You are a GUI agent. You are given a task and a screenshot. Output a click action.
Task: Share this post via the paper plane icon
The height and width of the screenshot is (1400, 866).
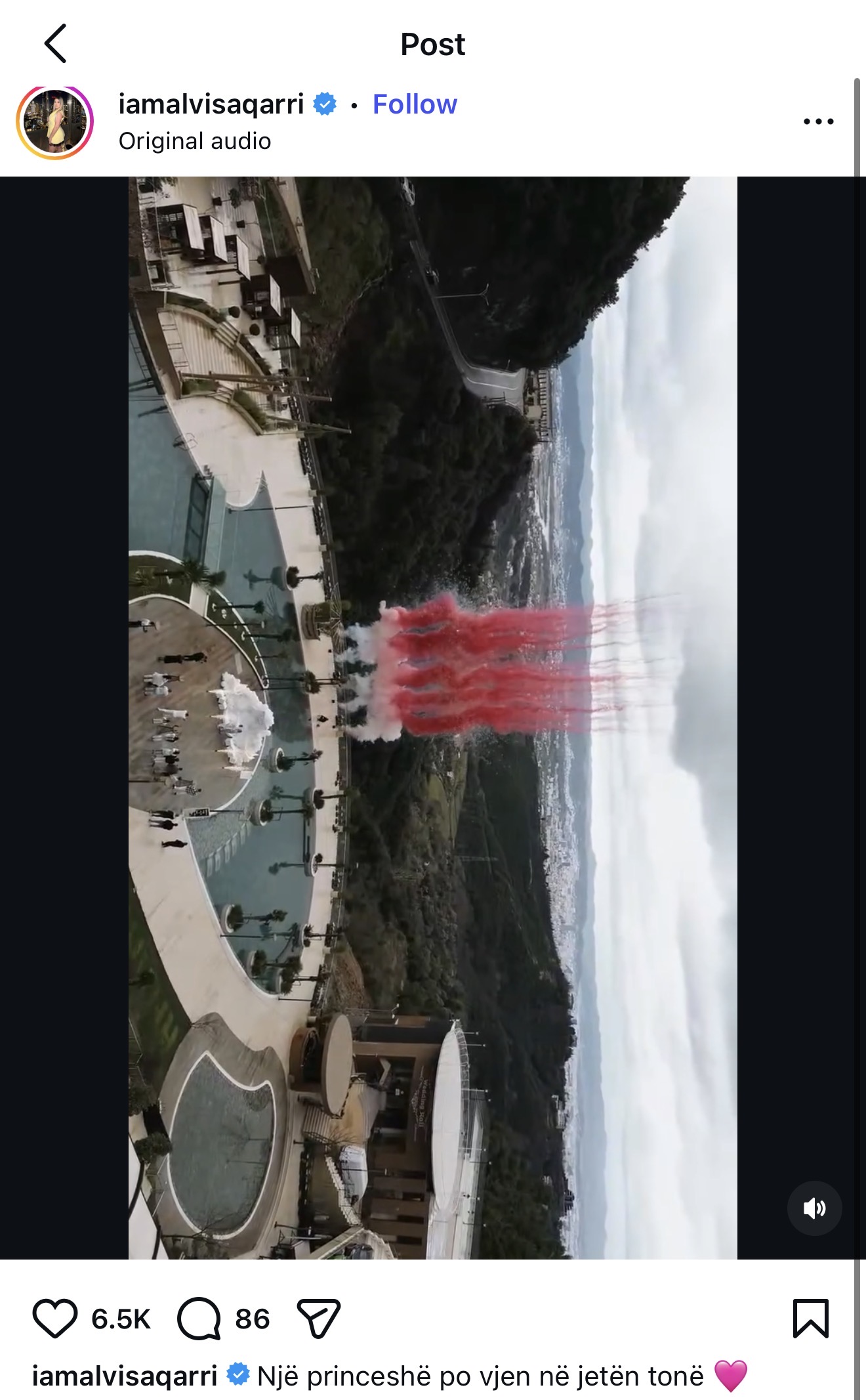click(x=319, y=1318)
